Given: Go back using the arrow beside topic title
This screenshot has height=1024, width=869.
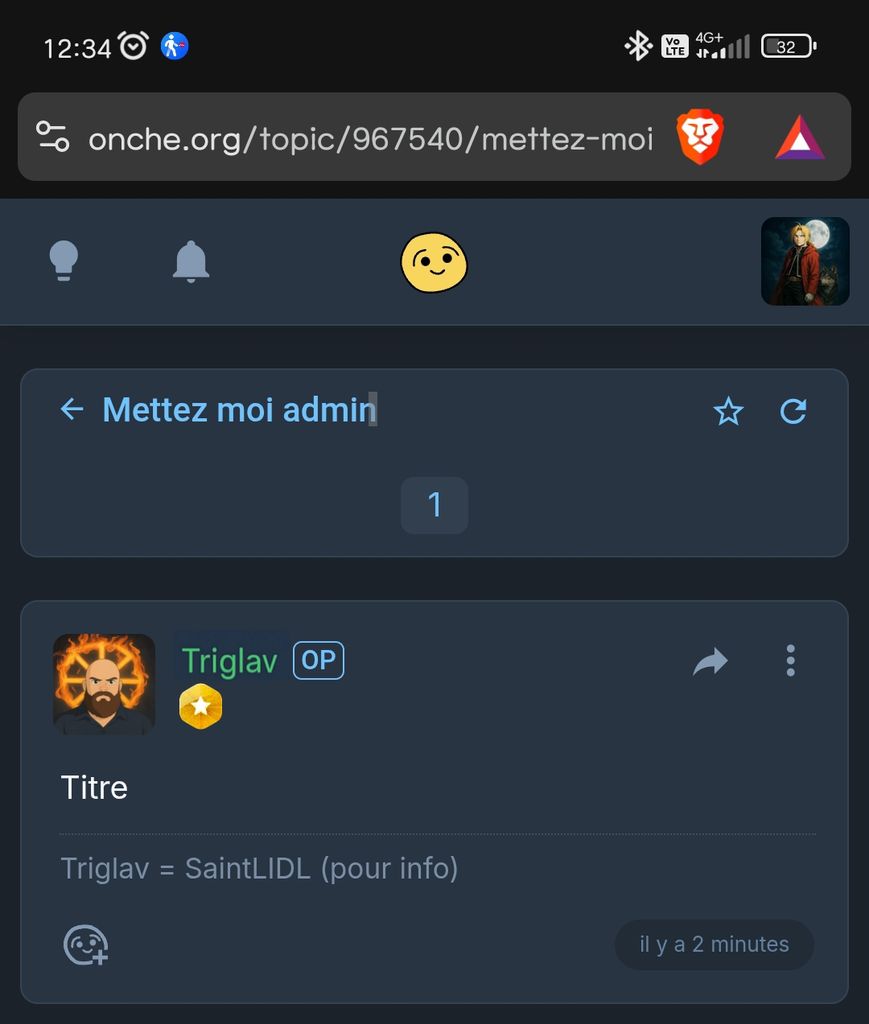Looking at the screenshot, I should point(71,409).
